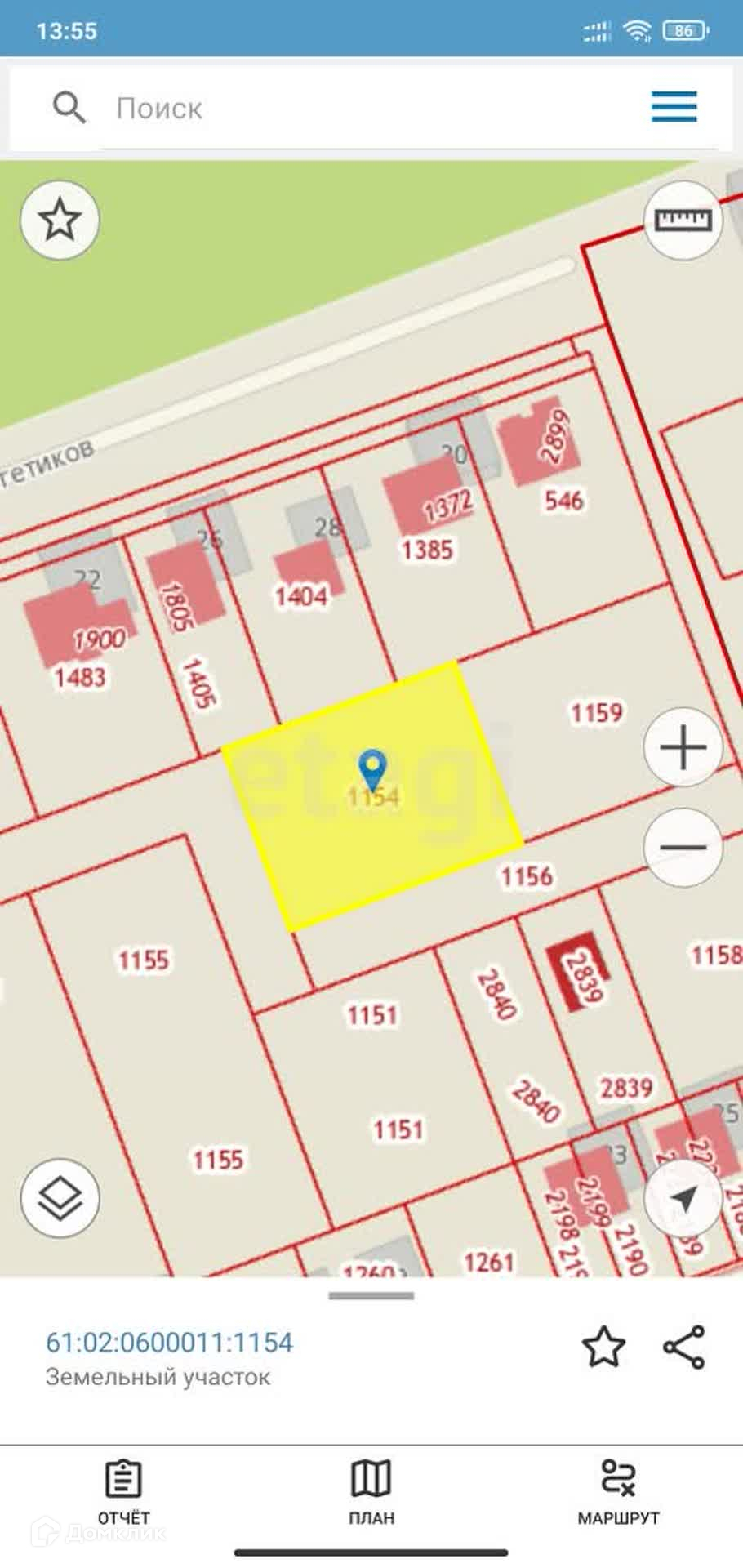The width and height of the screenshot is (743, 1568).
Task: Select parcel 1151 on the map
Action: pyautogui.click(x=373, y=1016)
